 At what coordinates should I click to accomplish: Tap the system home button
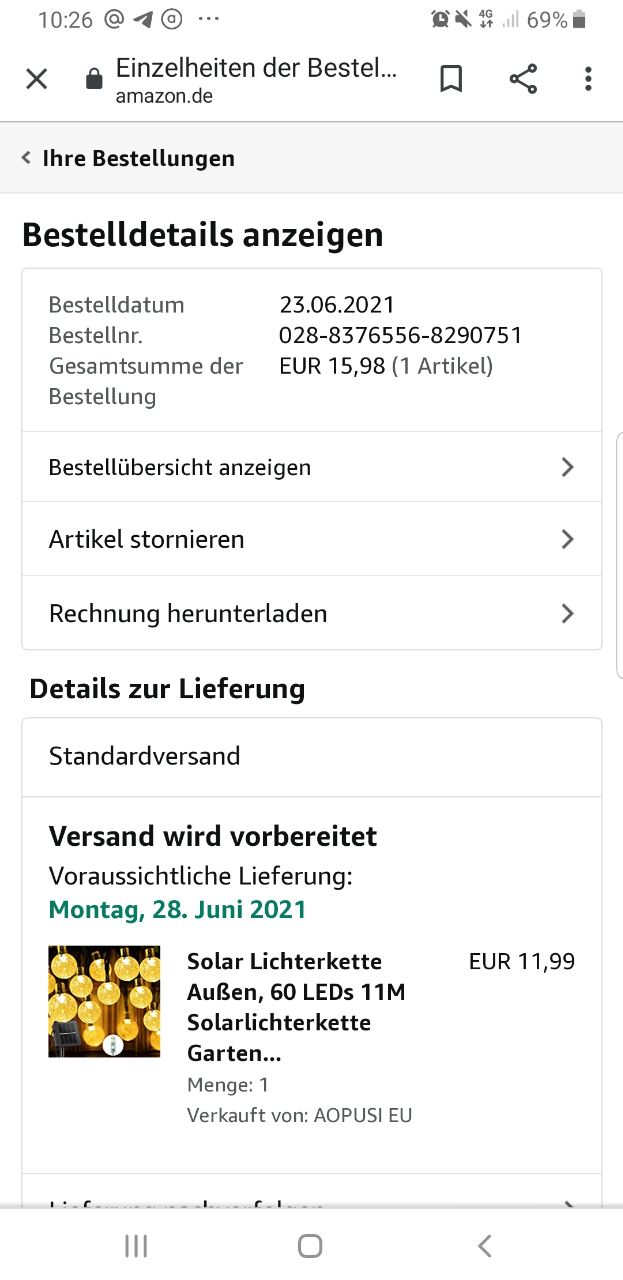tap(310, 1245)
